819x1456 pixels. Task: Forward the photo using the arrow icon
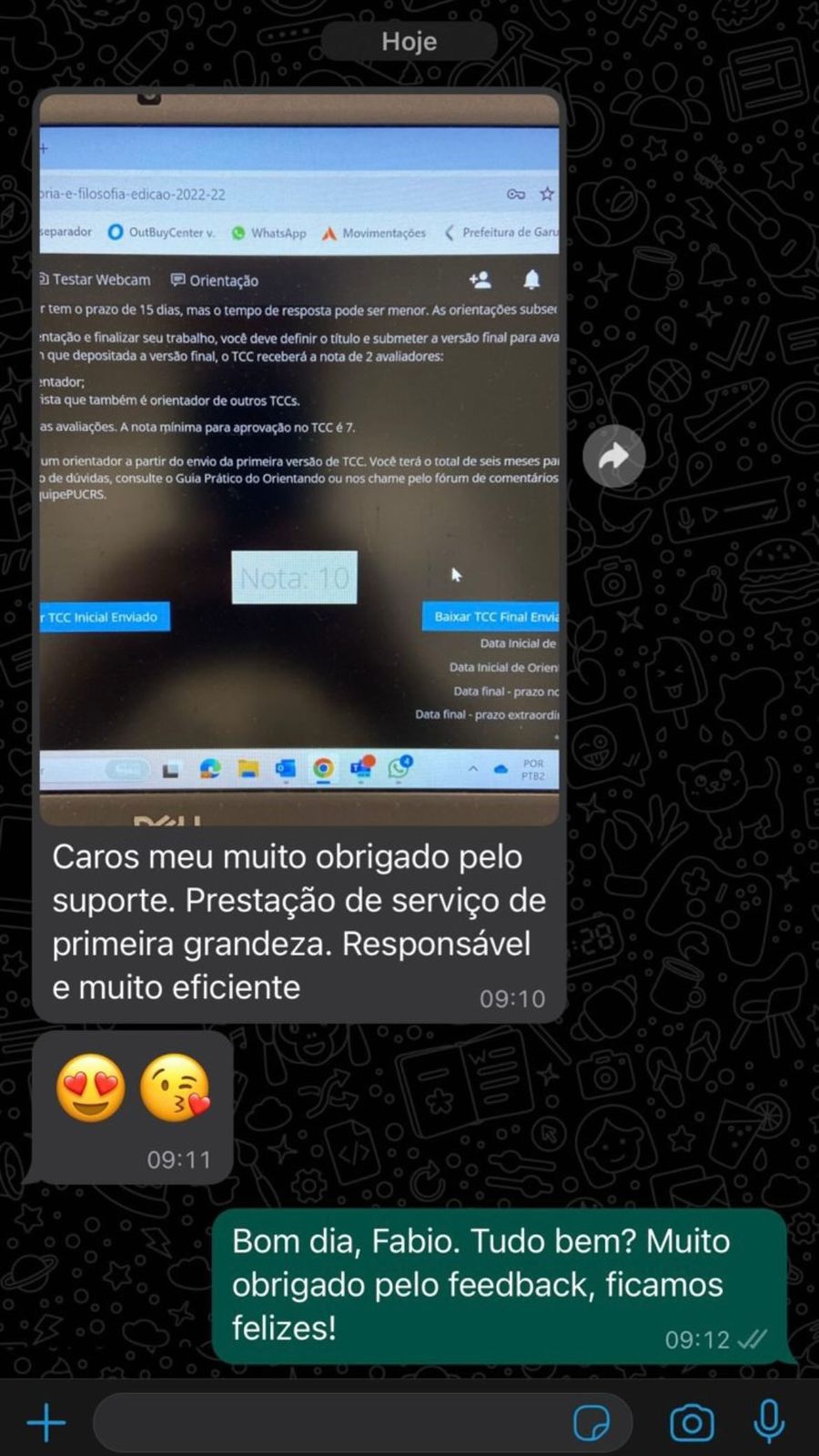614,457
